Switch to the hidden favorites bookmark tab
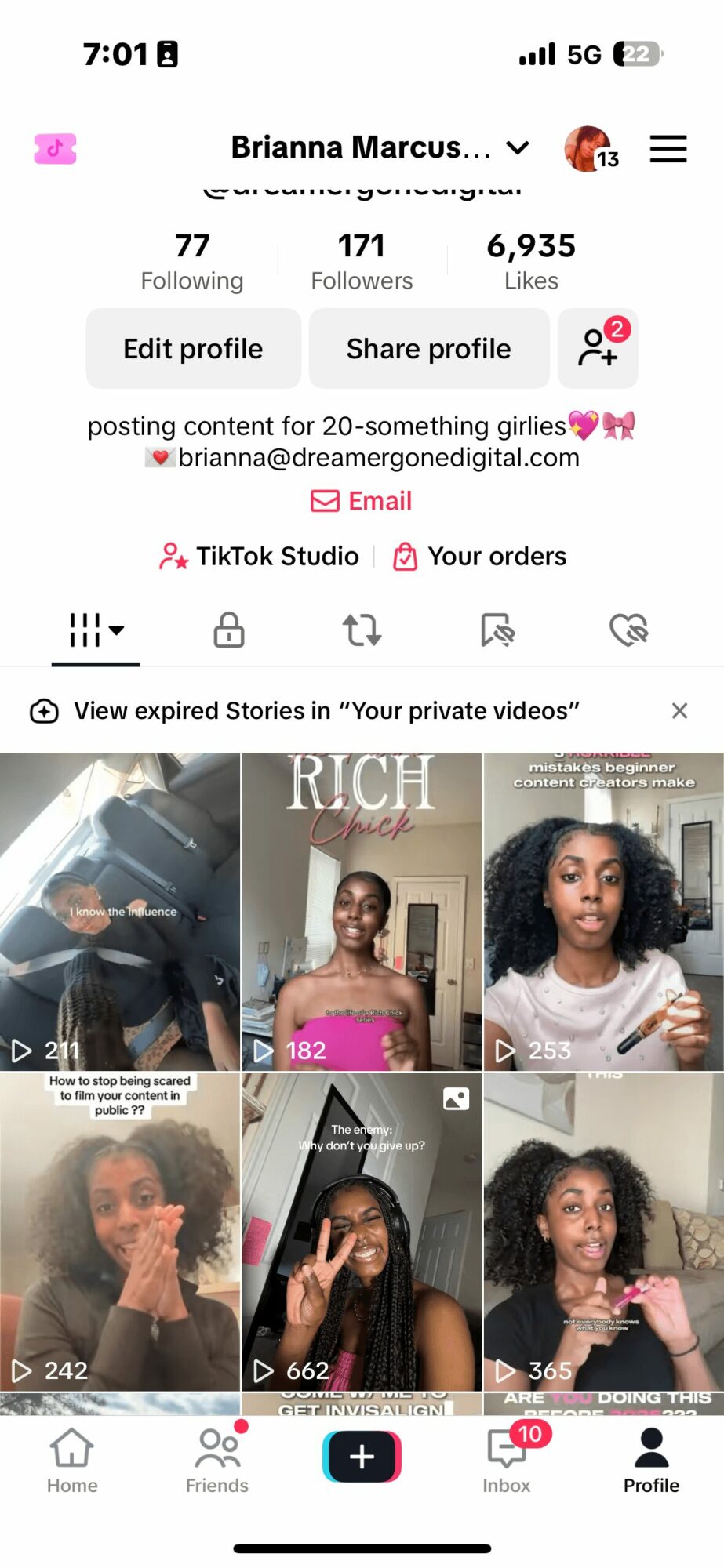The image size is (724, 1568). pos(497,630)
